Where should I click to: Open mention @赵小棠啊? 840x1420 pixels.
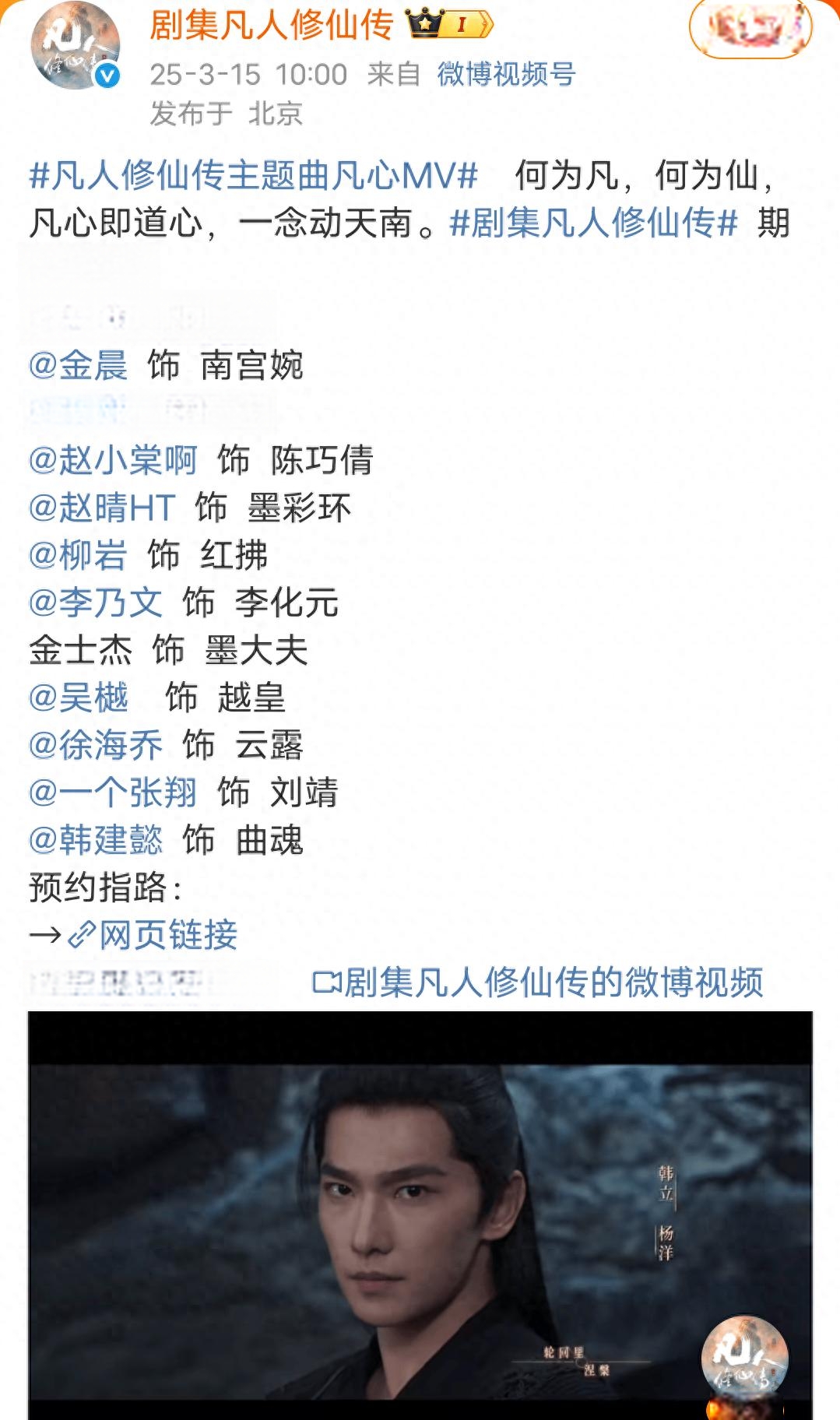114,460
